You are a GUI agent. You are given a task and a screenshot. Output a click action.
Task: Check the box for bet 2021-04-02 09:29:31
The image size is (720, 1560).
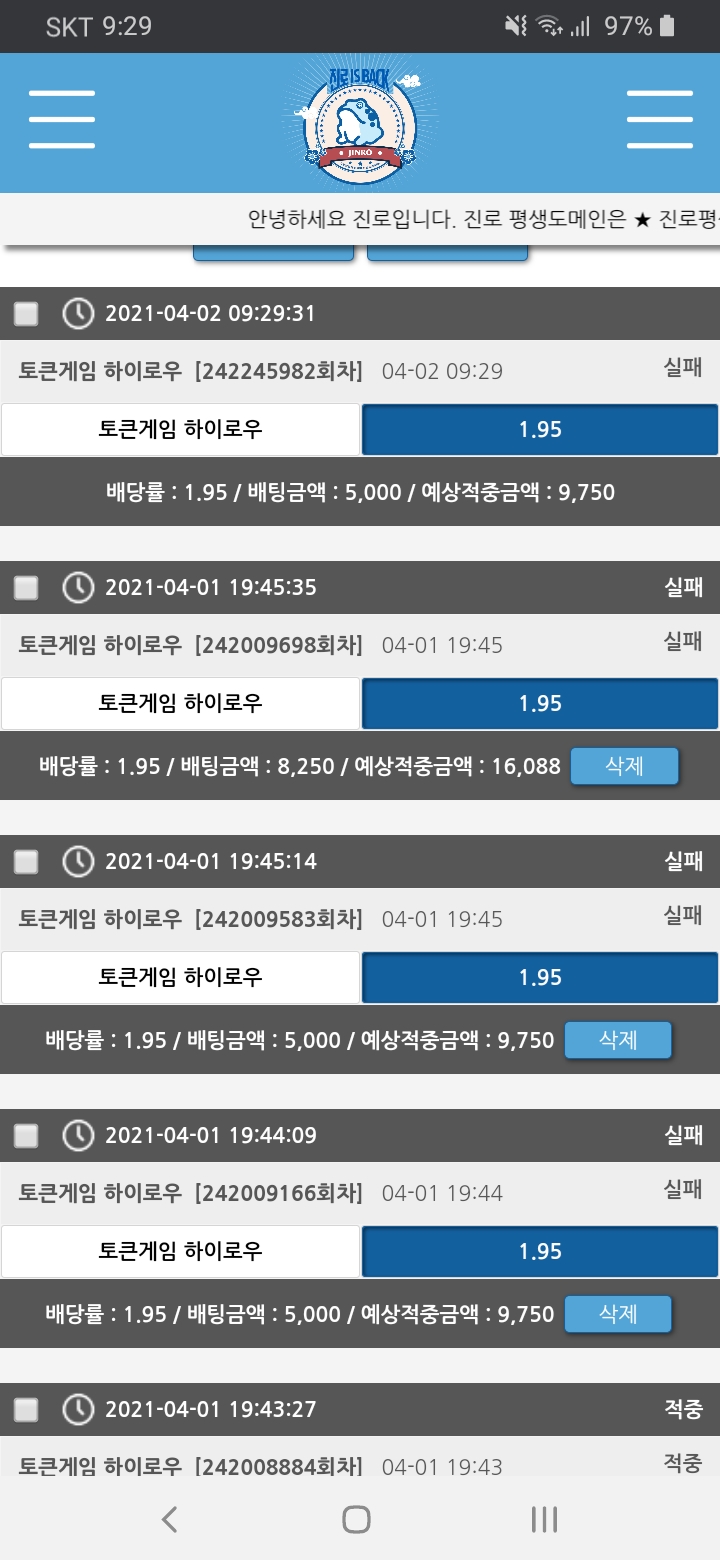point(26,314)
